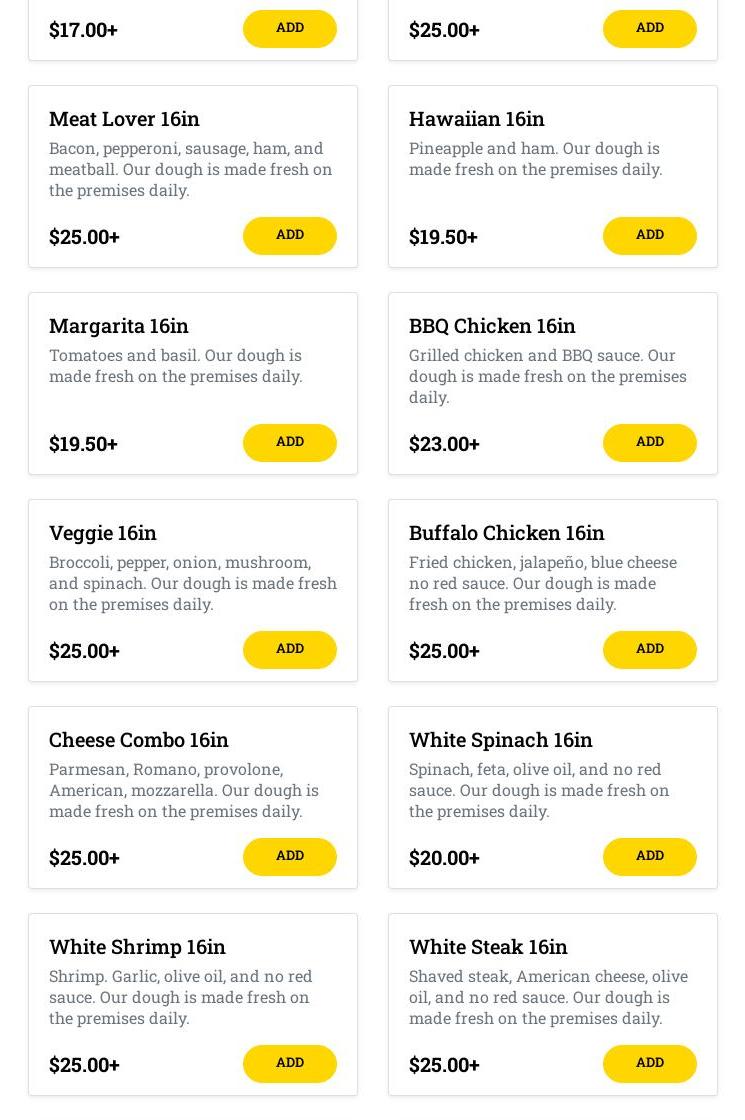Tap ADD for Margarita 16in
The width and height of the screenshot is (745, 1120).
point(289,442)
